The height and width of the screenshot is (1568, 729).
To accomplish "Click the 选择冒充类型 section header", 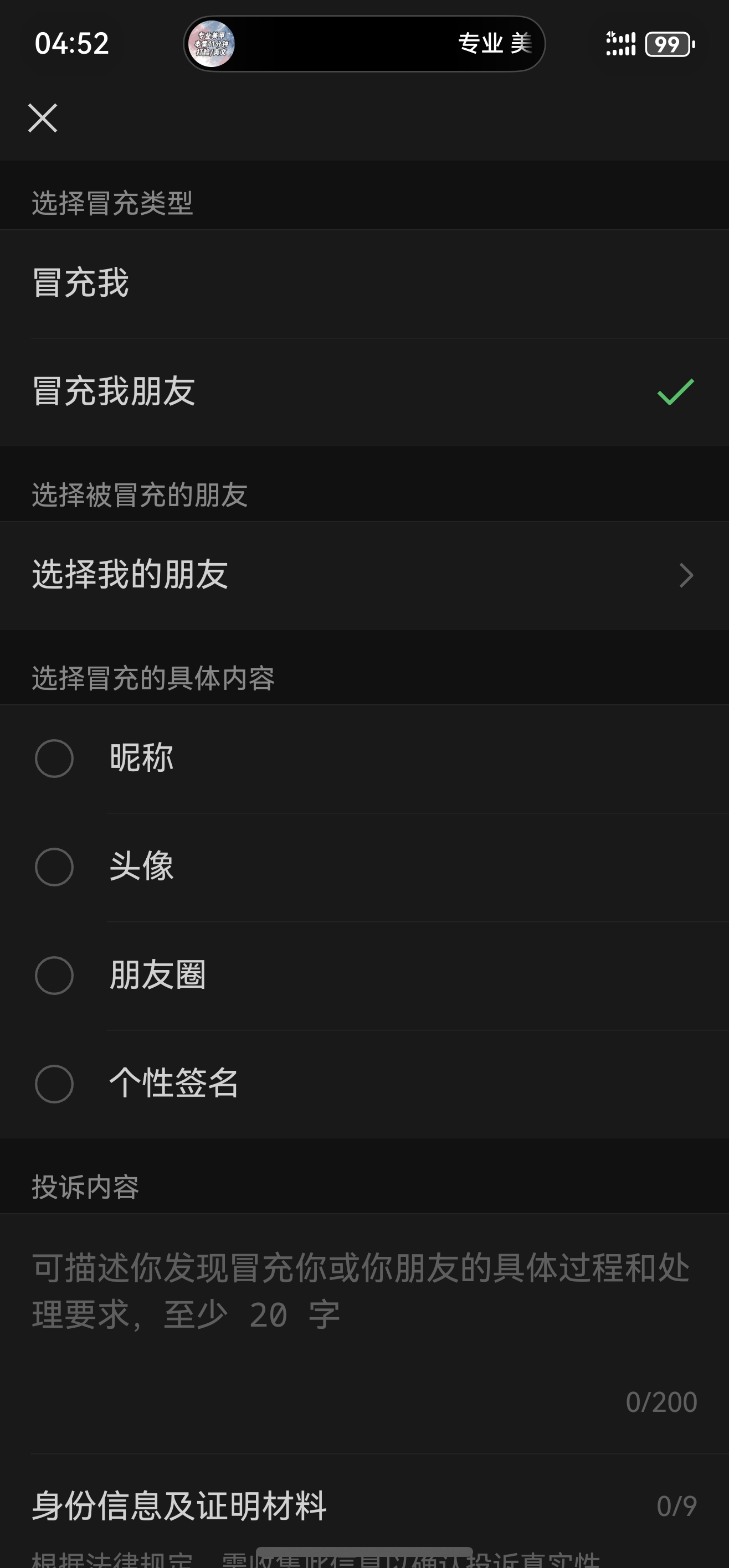I will click(x=111, y=204).
